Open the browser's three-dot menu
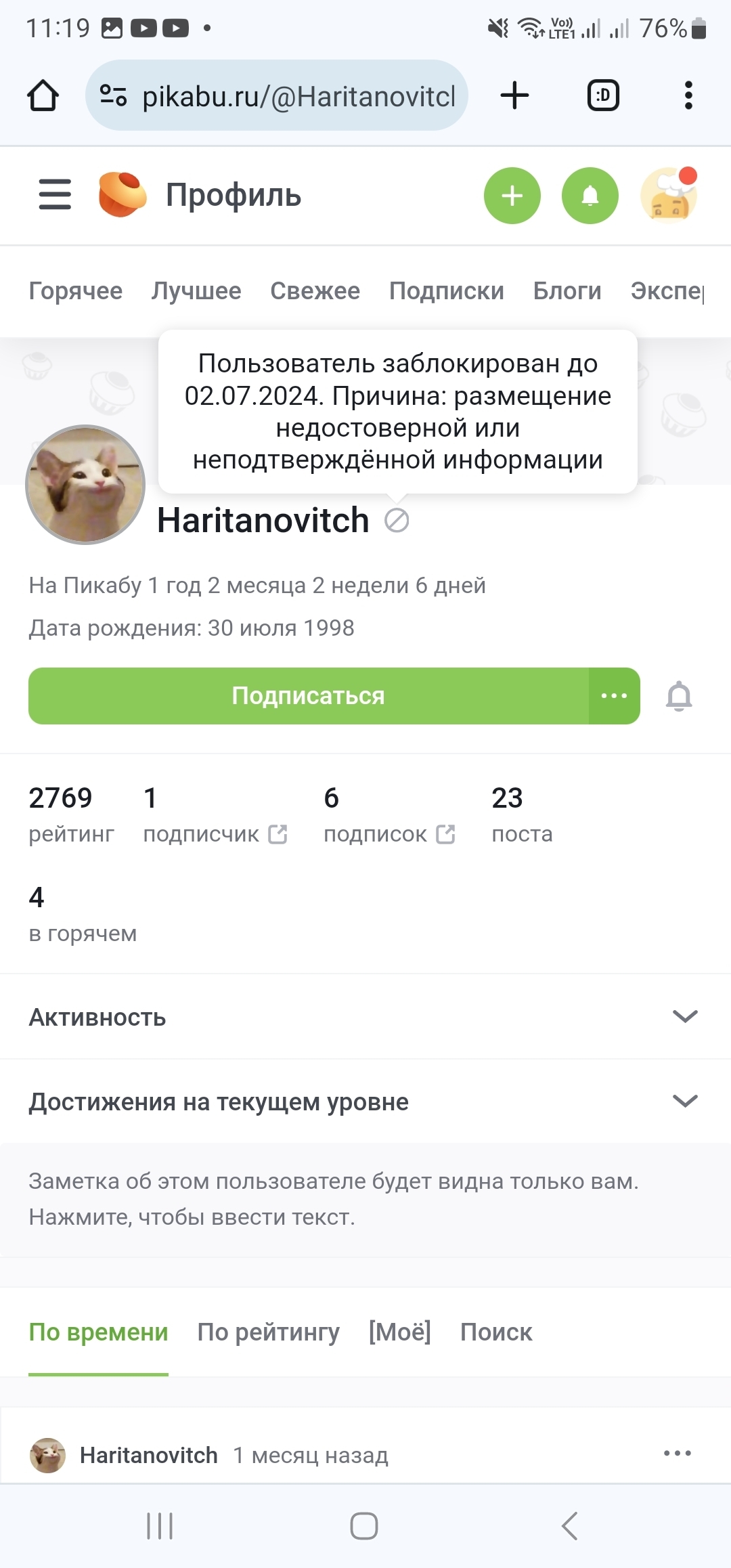Image resolution: width=731 pixels, height=1568 pixels. pyautogui.click(x=688, y=95)
